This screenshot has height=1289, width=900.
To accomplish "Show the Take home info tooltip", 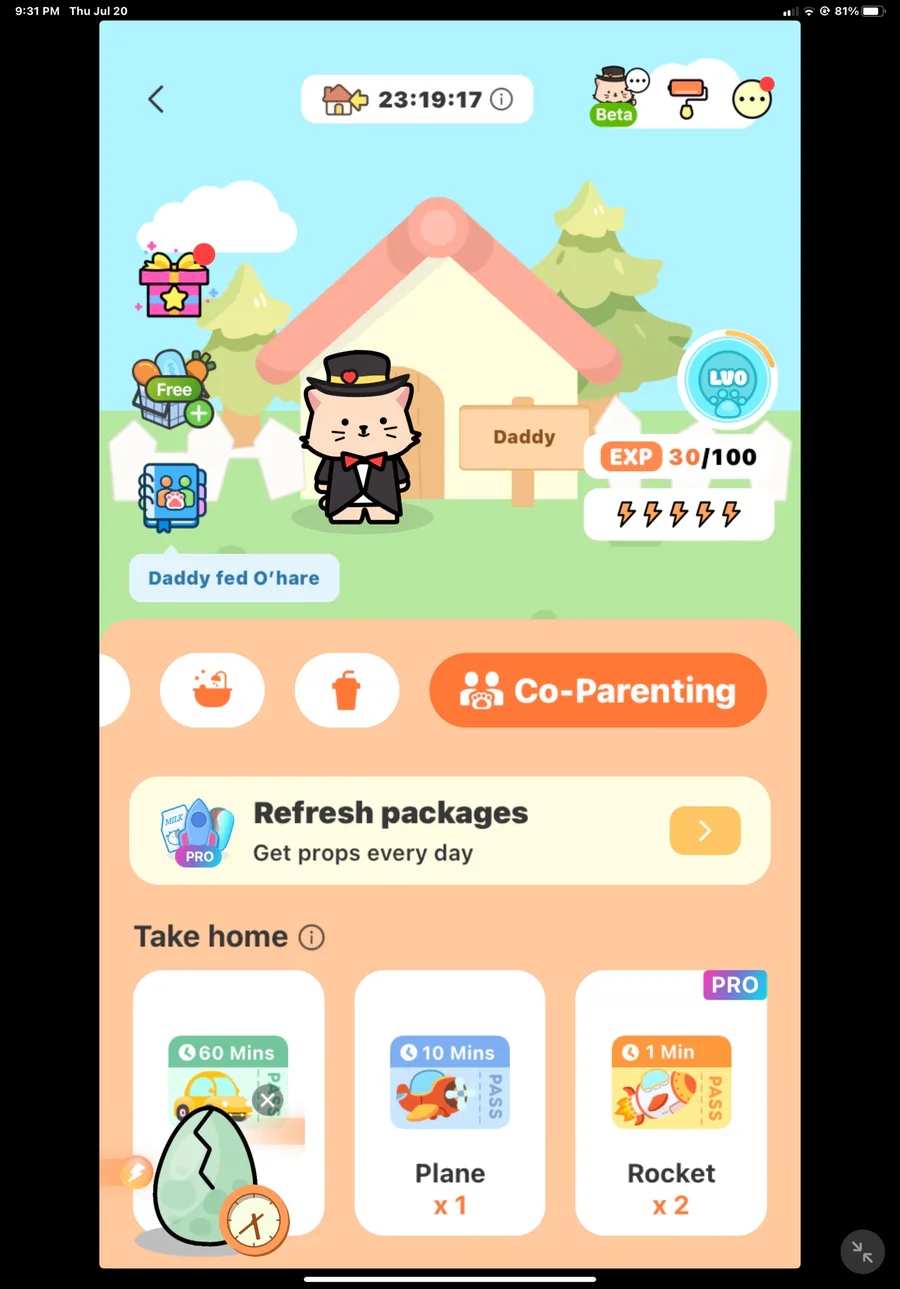I will pyautogui.click(x=312, y=937).
